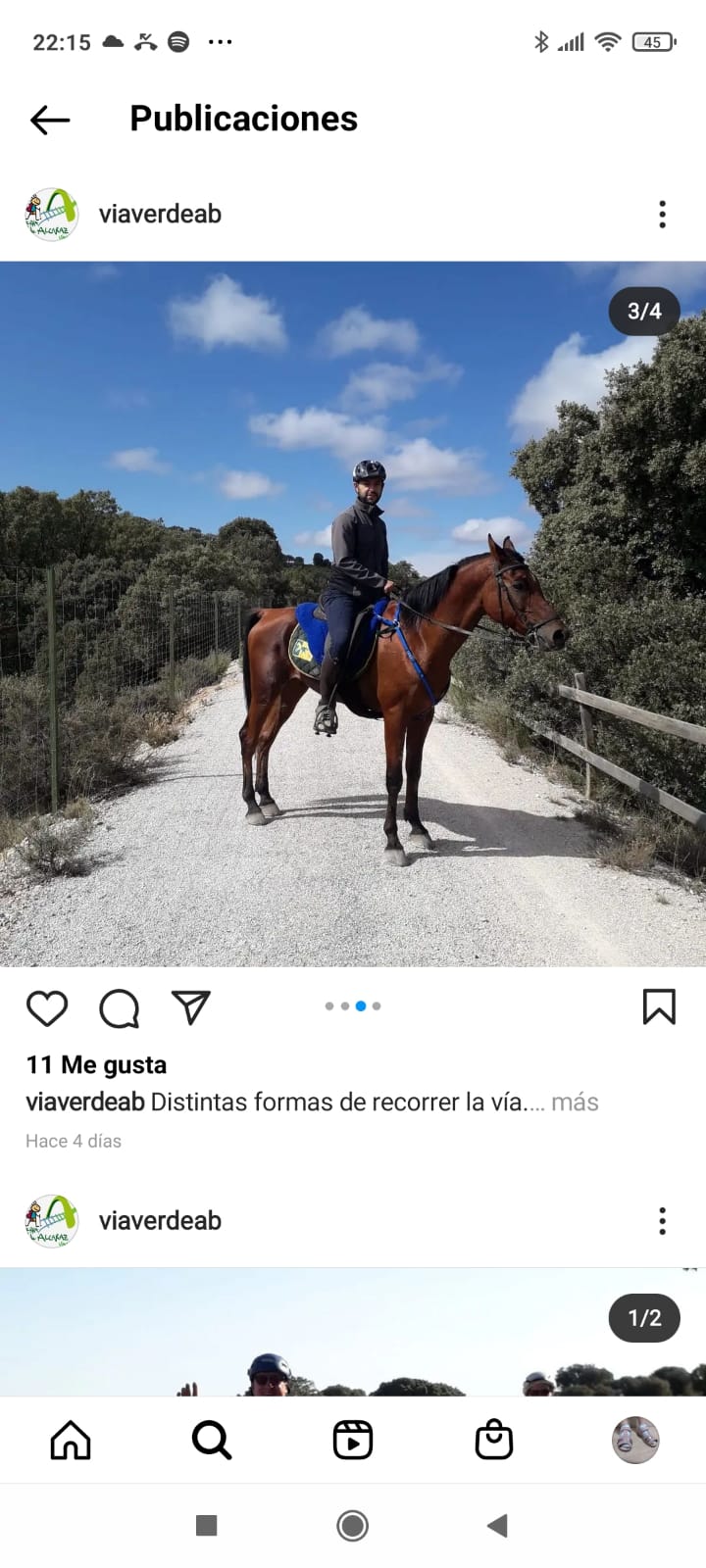Open viaverdeab profile from the first post header

pos(160,214)
